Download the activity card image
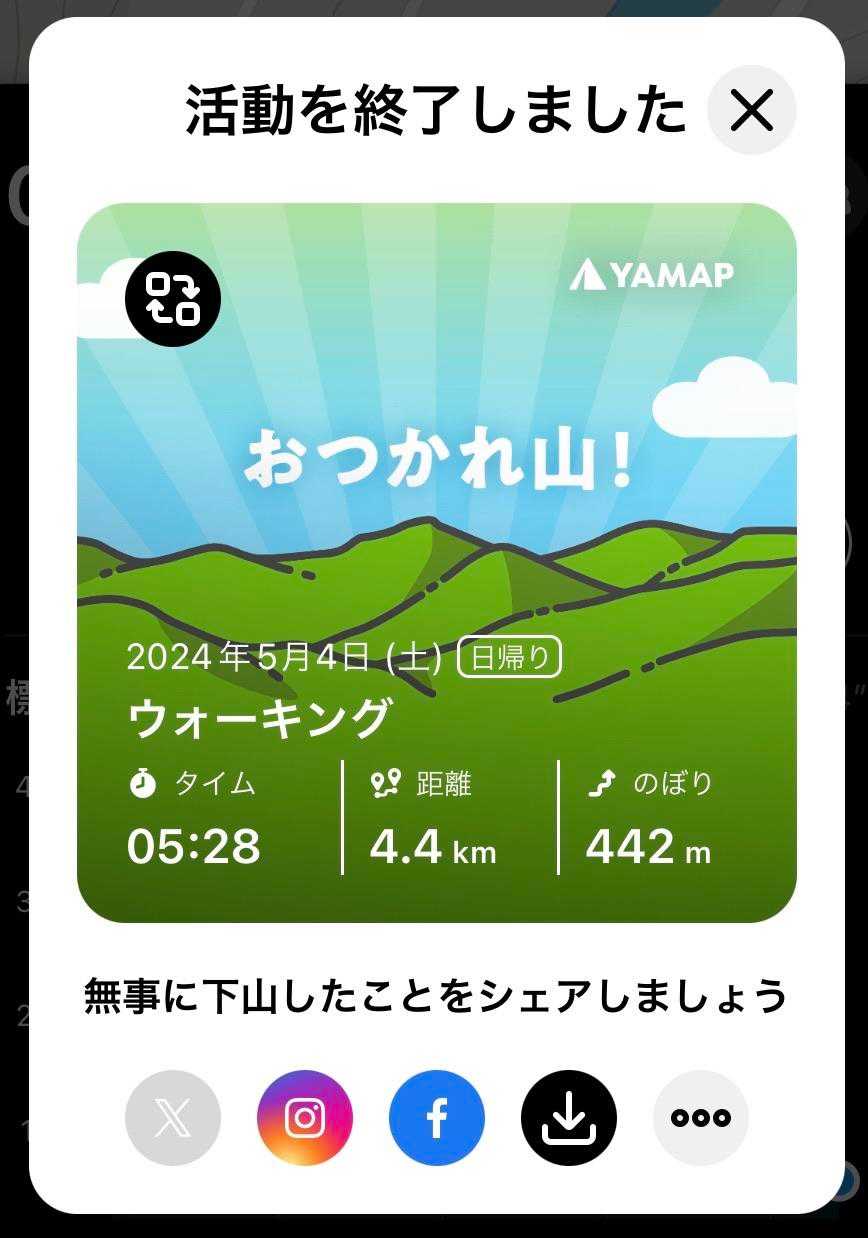The image size is (868, 1238). [569, 1118]
